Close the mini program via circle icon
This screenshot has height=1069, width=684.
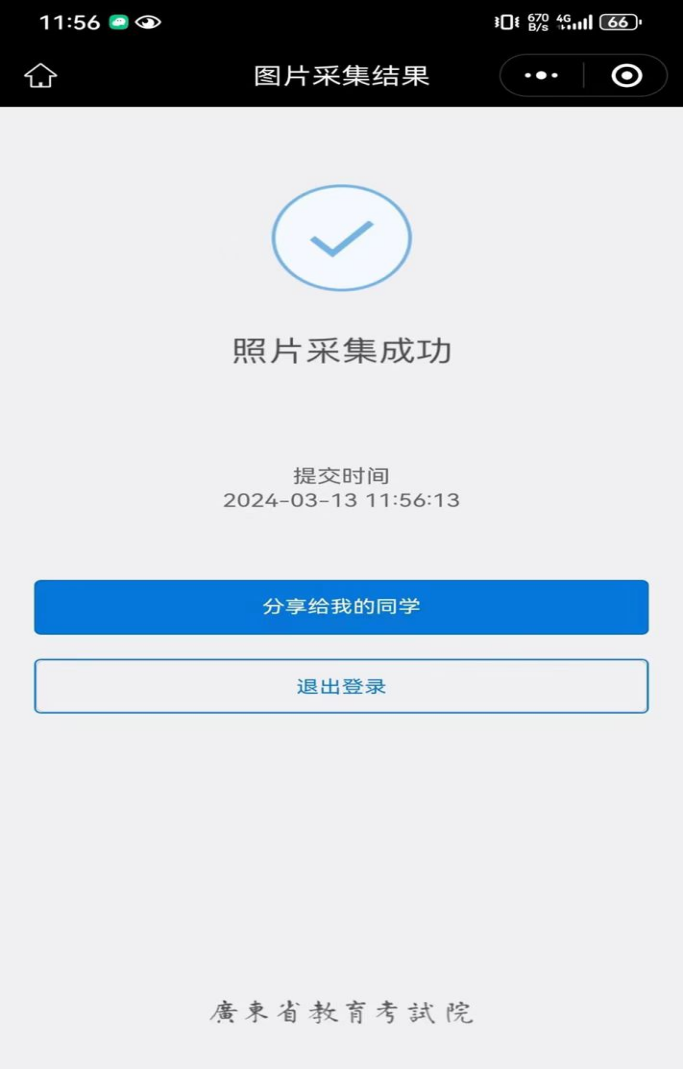click(627, 76)
